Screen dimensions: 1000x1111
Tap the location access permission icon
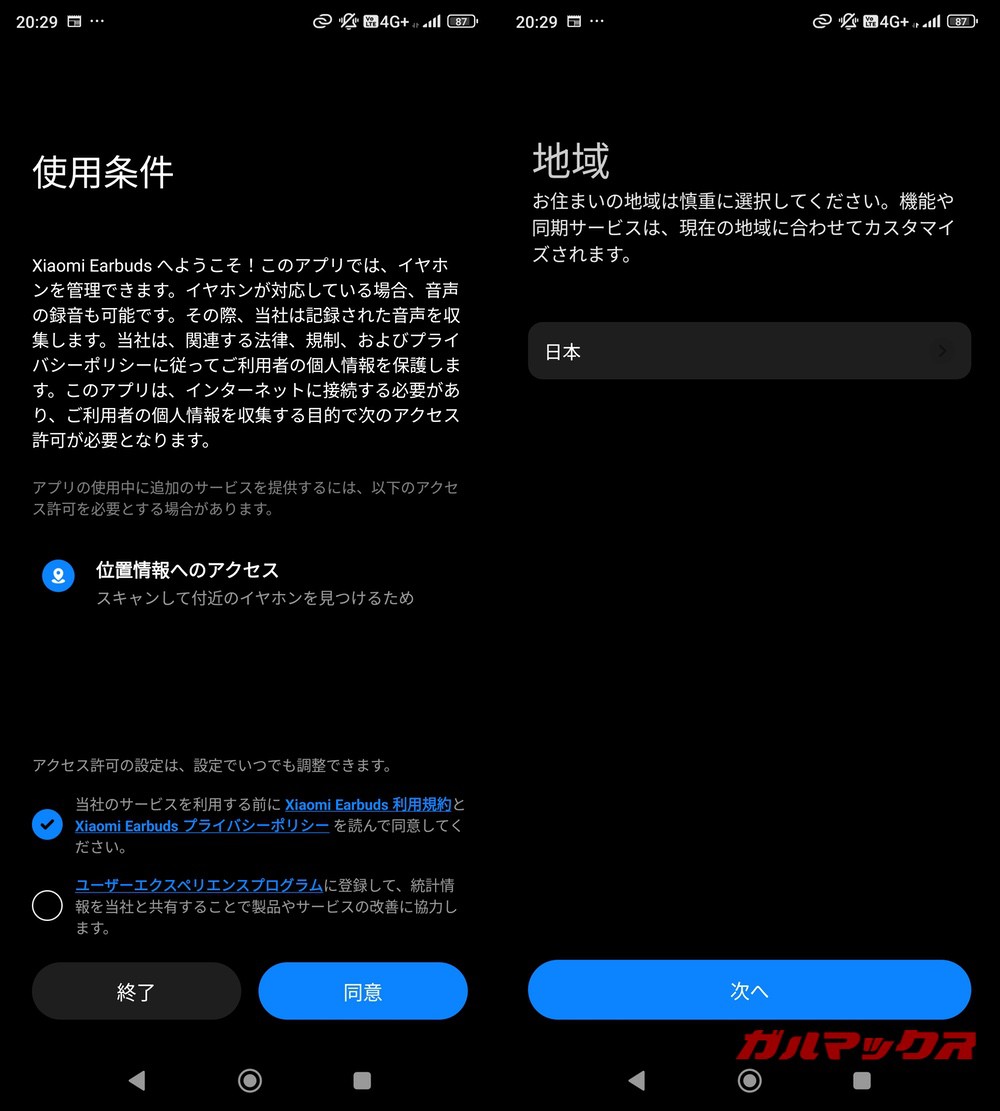[x=58, y=577]
